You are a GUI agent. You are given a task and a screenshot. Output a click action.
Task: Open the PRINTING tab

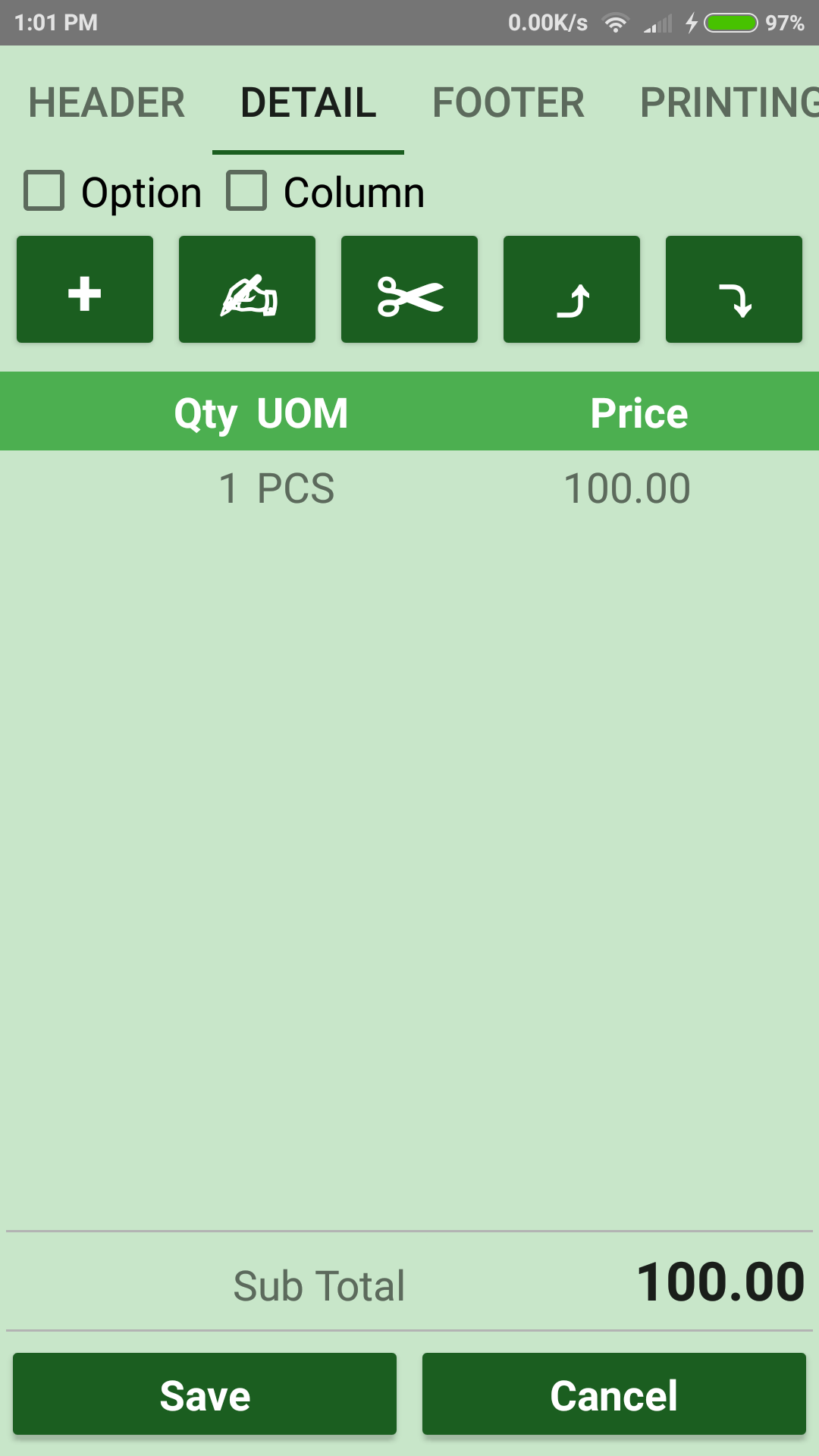tap(728, 102)
